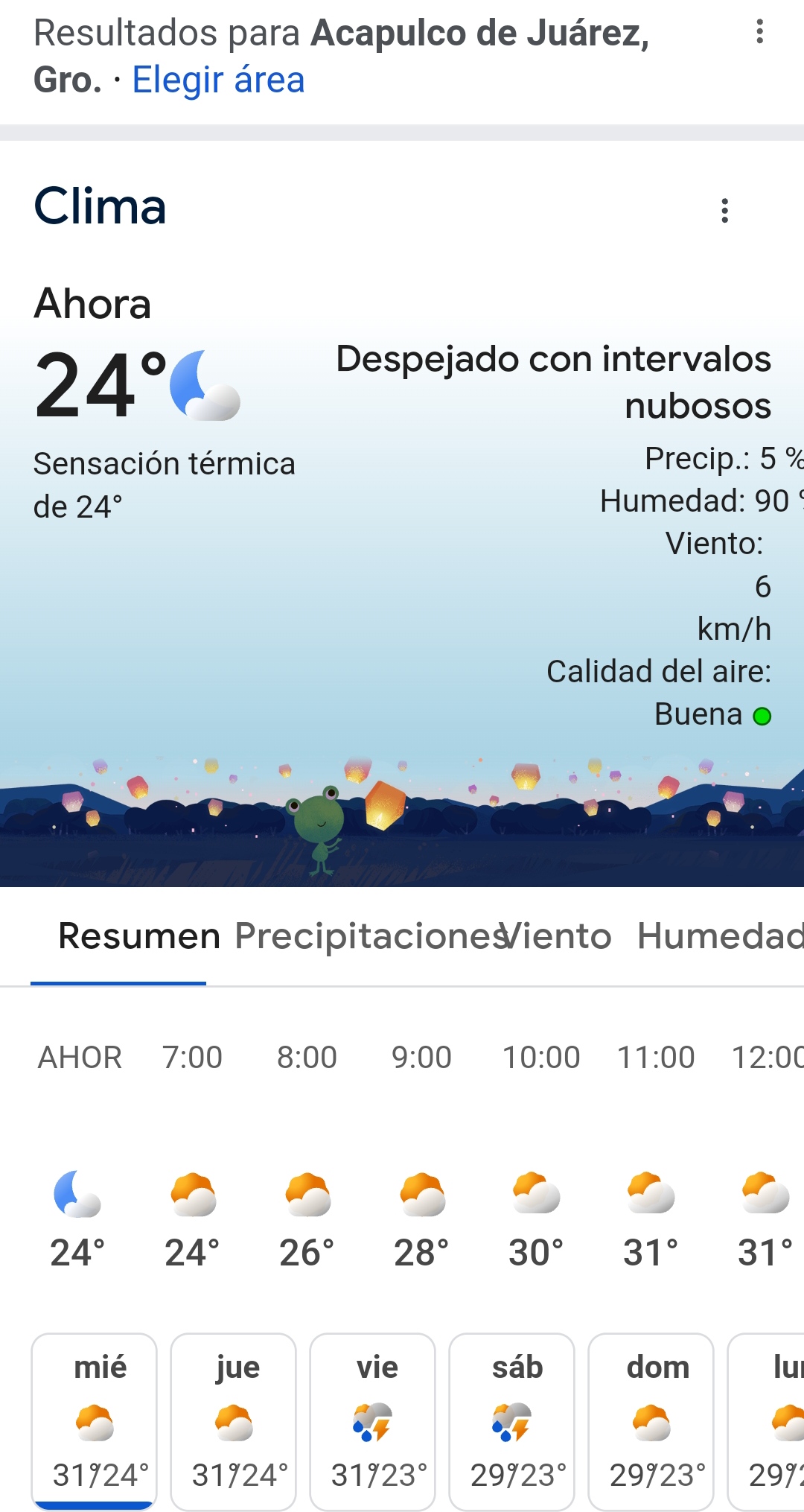The height and width of the screenshot is (1512, 804).
Task: Tap the Elegir área link
Action: point(218,80)
